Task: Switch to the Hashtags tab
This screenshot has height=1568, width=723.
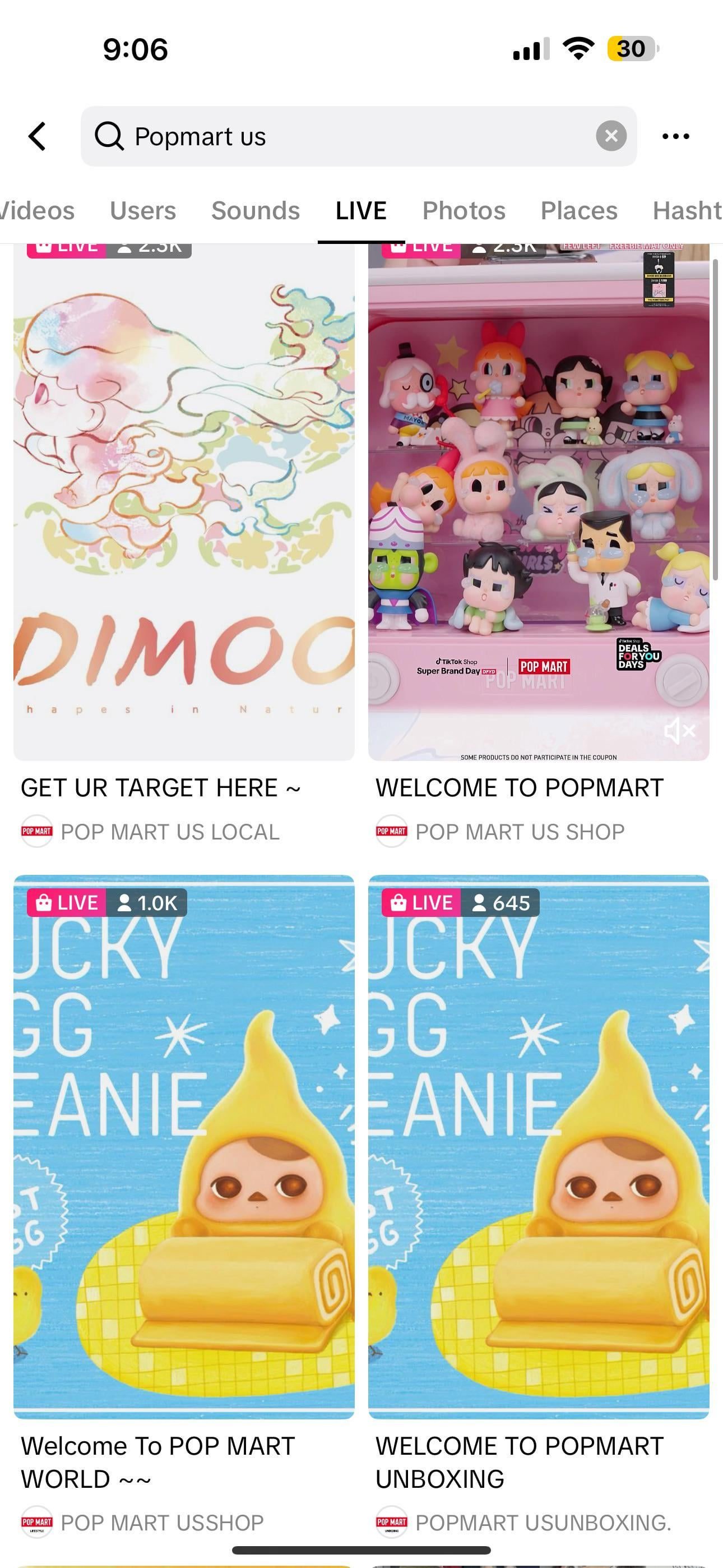Action: click(x=687, y=211)
